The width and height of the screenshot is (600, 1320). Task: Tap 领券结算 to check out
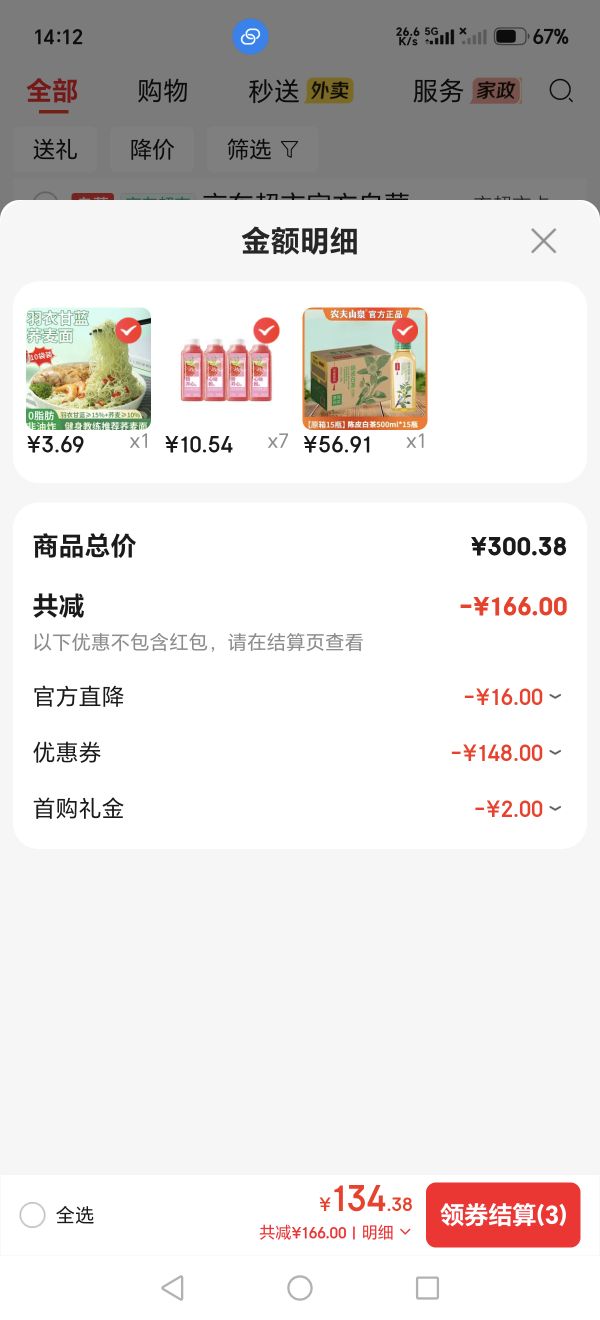pos(503,1215)
